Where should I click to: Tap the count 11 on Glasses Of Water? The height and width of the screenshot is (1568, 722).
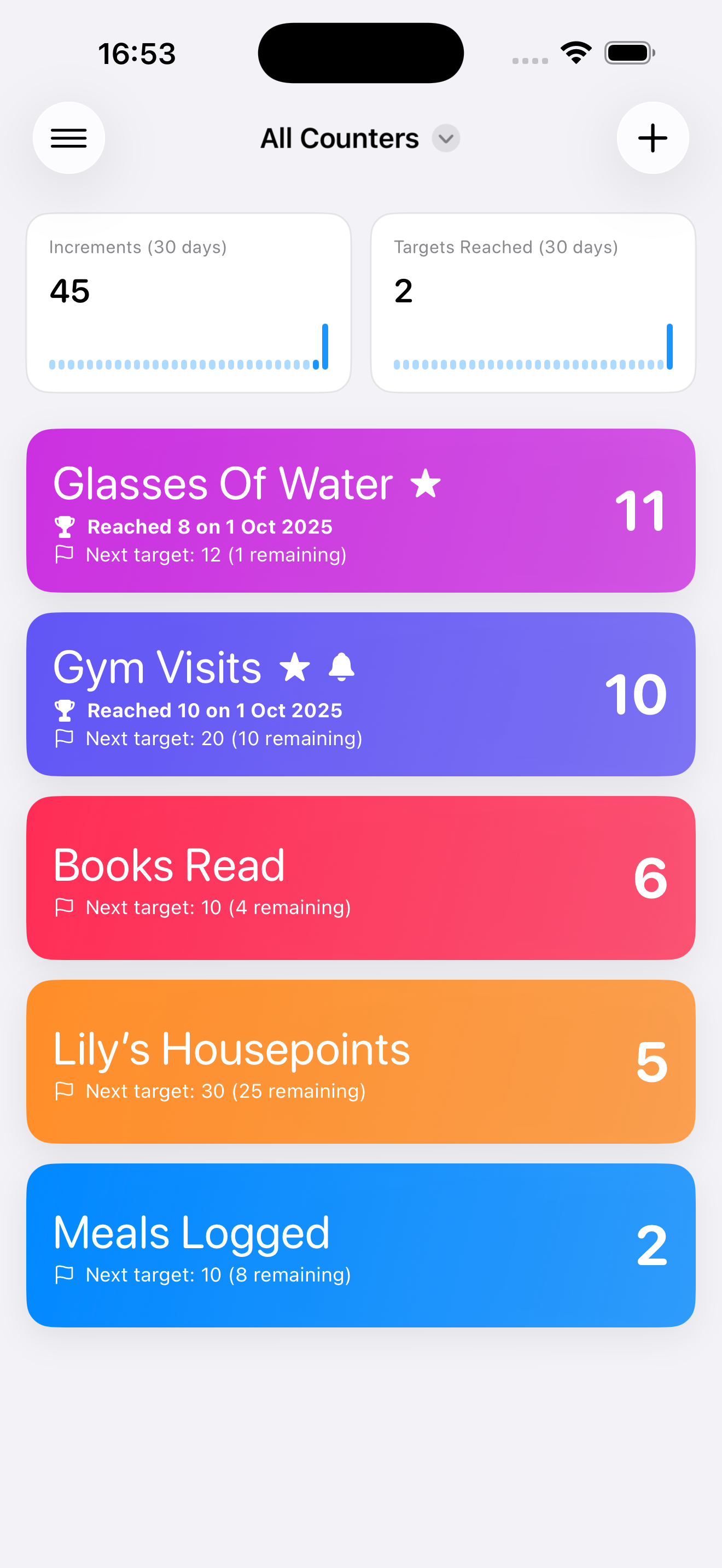pos(640,510)
